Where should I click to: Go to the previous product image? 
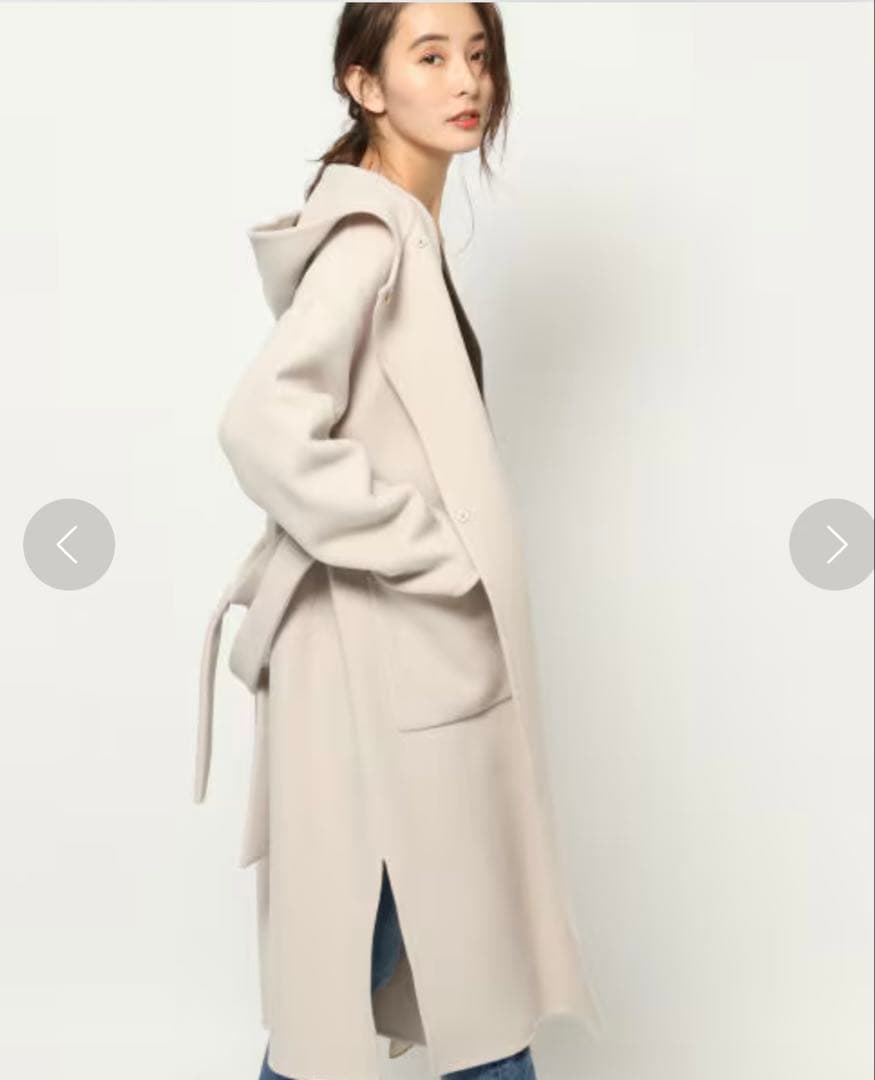68,544
